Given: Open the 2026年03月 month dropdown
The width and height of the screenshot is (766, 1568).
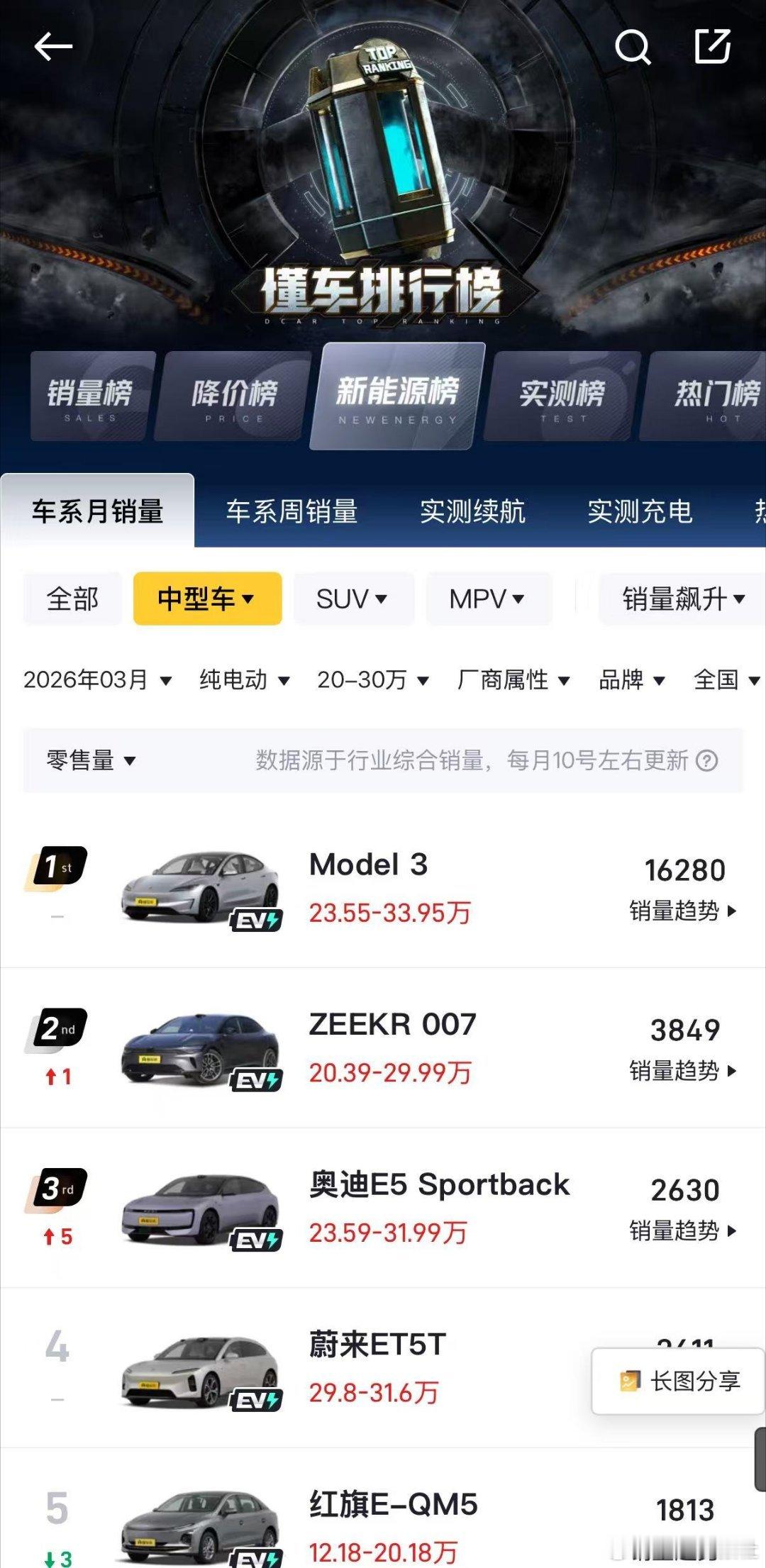Looking at the screenshot, I should [x=96, y=681].
